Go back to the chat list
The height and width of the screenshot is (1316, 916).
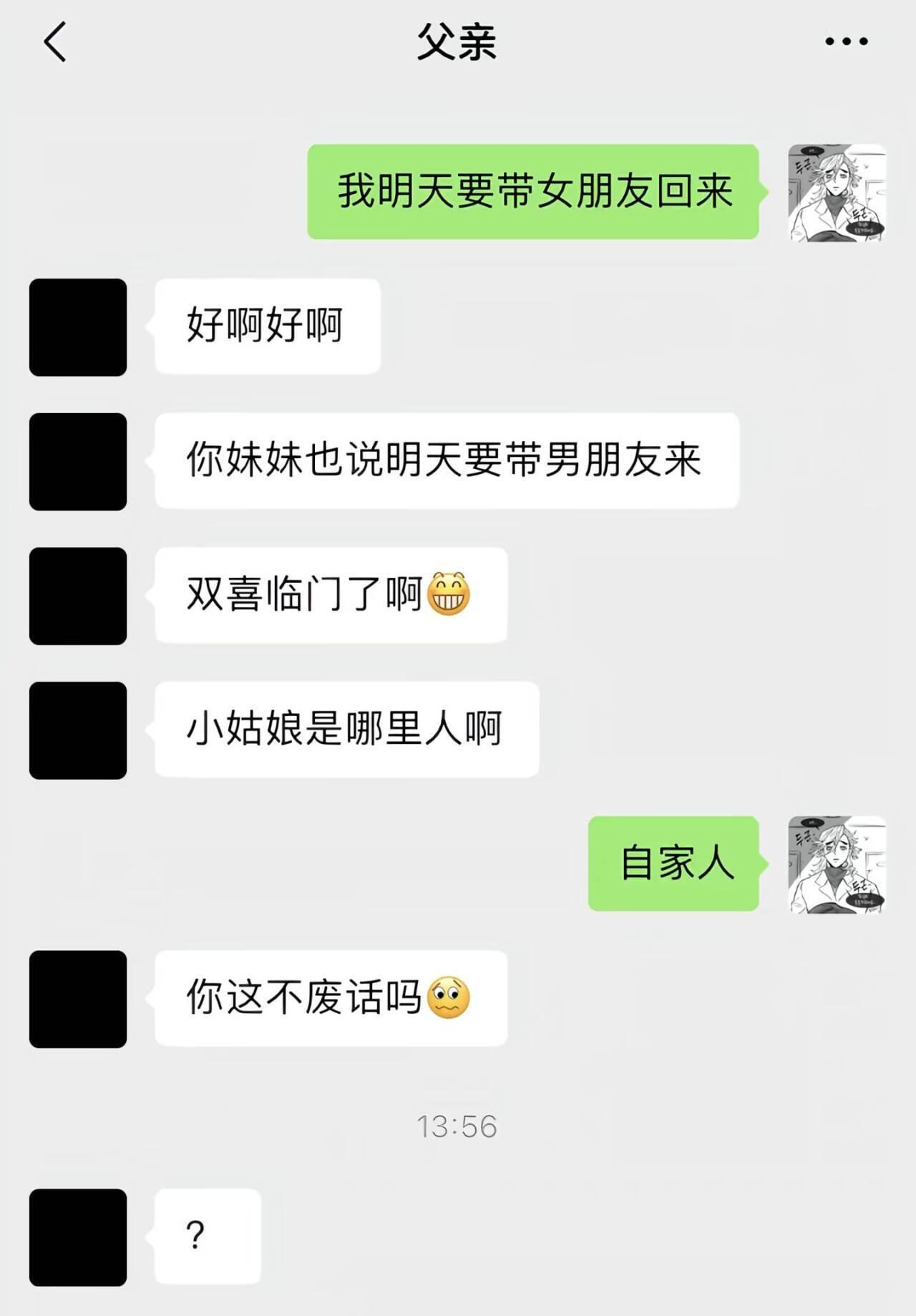pos(55,42)
